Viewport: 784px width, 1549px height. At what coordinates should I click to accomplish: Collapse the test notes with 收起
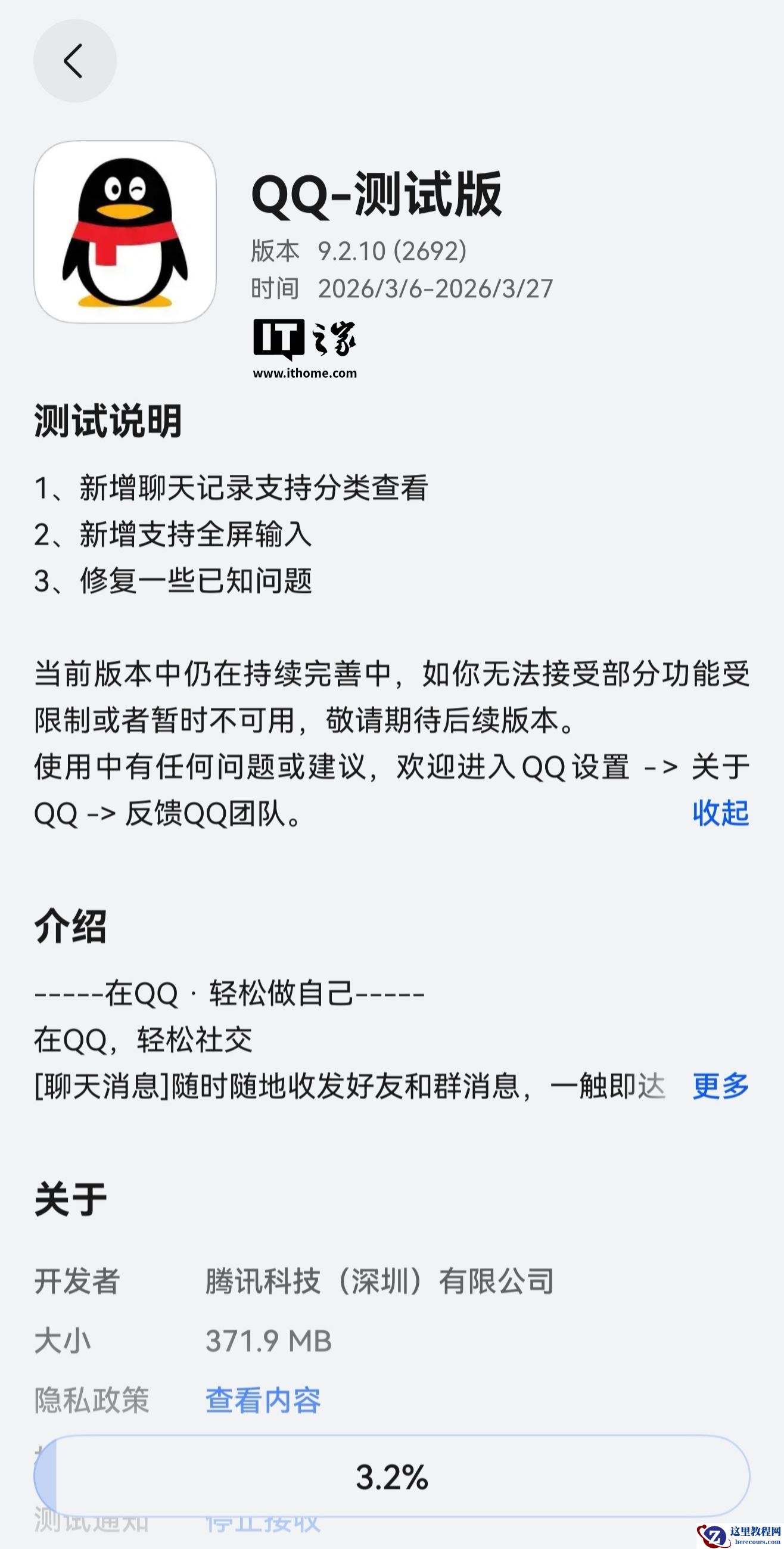[720, 813]
